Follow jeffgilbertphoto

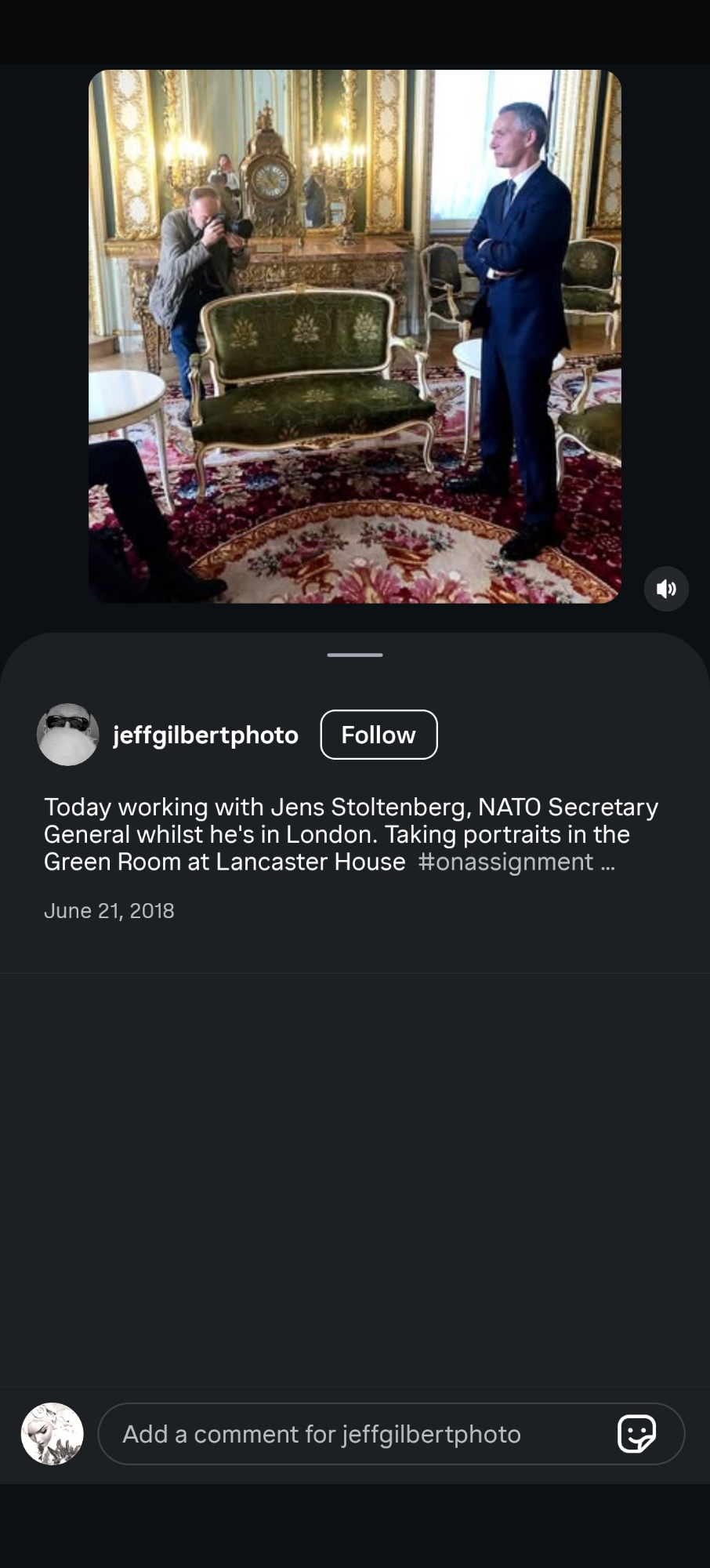coord(379,735)
